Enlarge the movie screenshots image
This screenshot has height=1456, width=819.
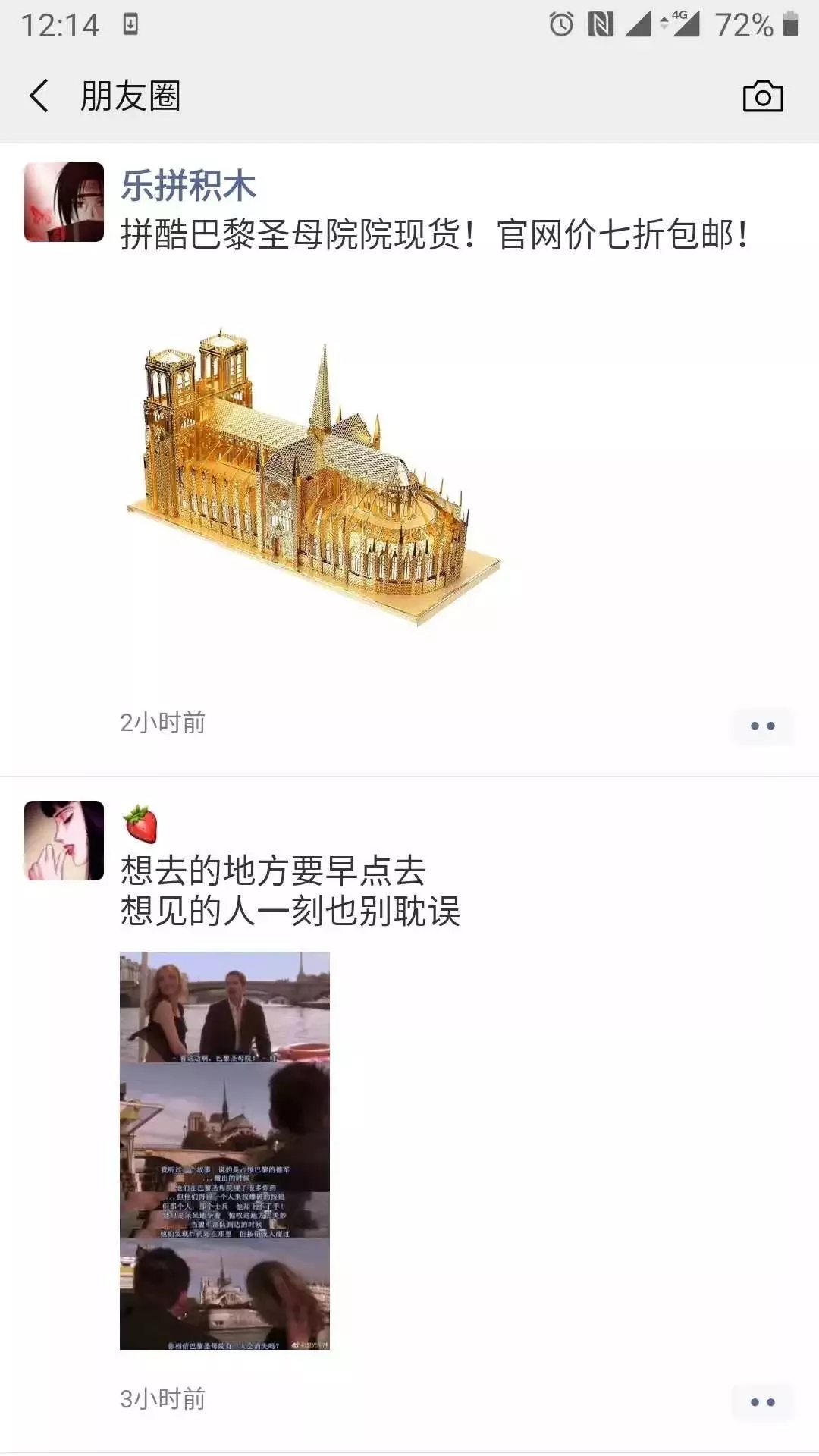click(224, 1150)
